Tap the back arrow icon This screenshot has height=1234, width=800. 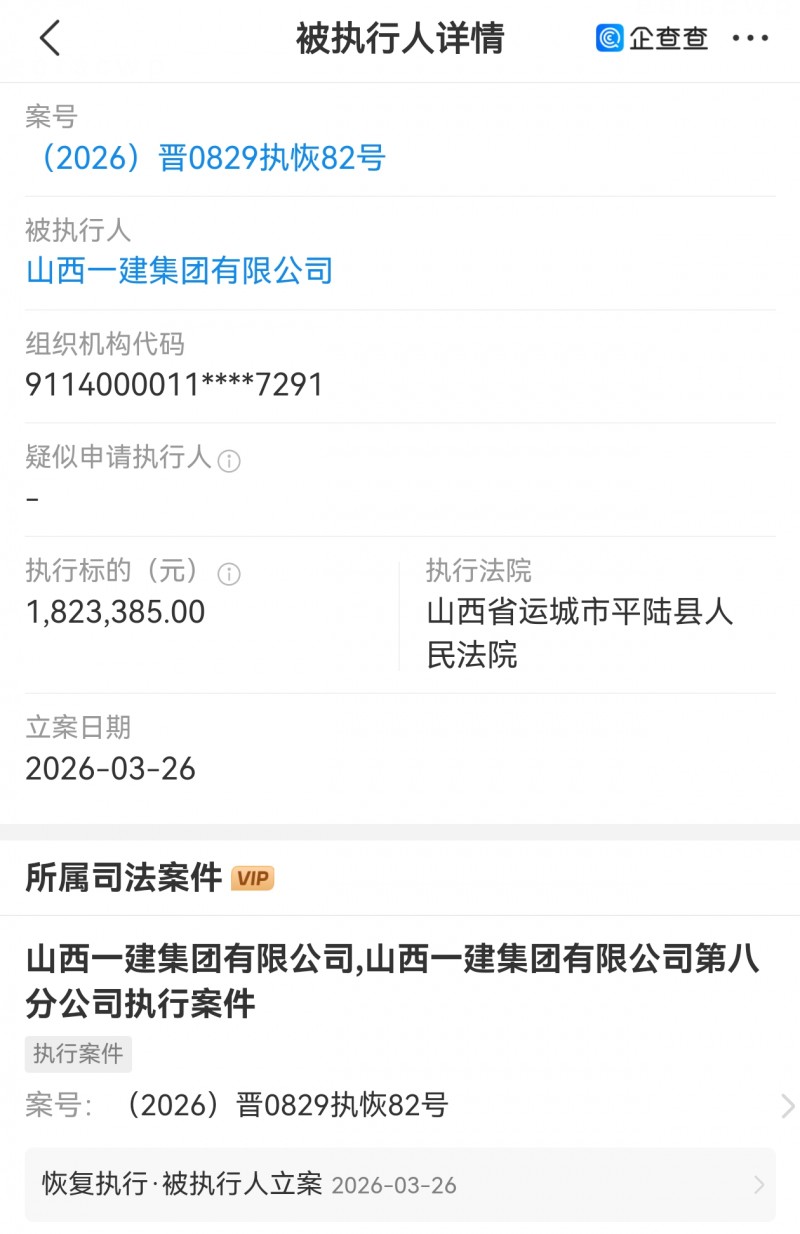click(48, 38)
